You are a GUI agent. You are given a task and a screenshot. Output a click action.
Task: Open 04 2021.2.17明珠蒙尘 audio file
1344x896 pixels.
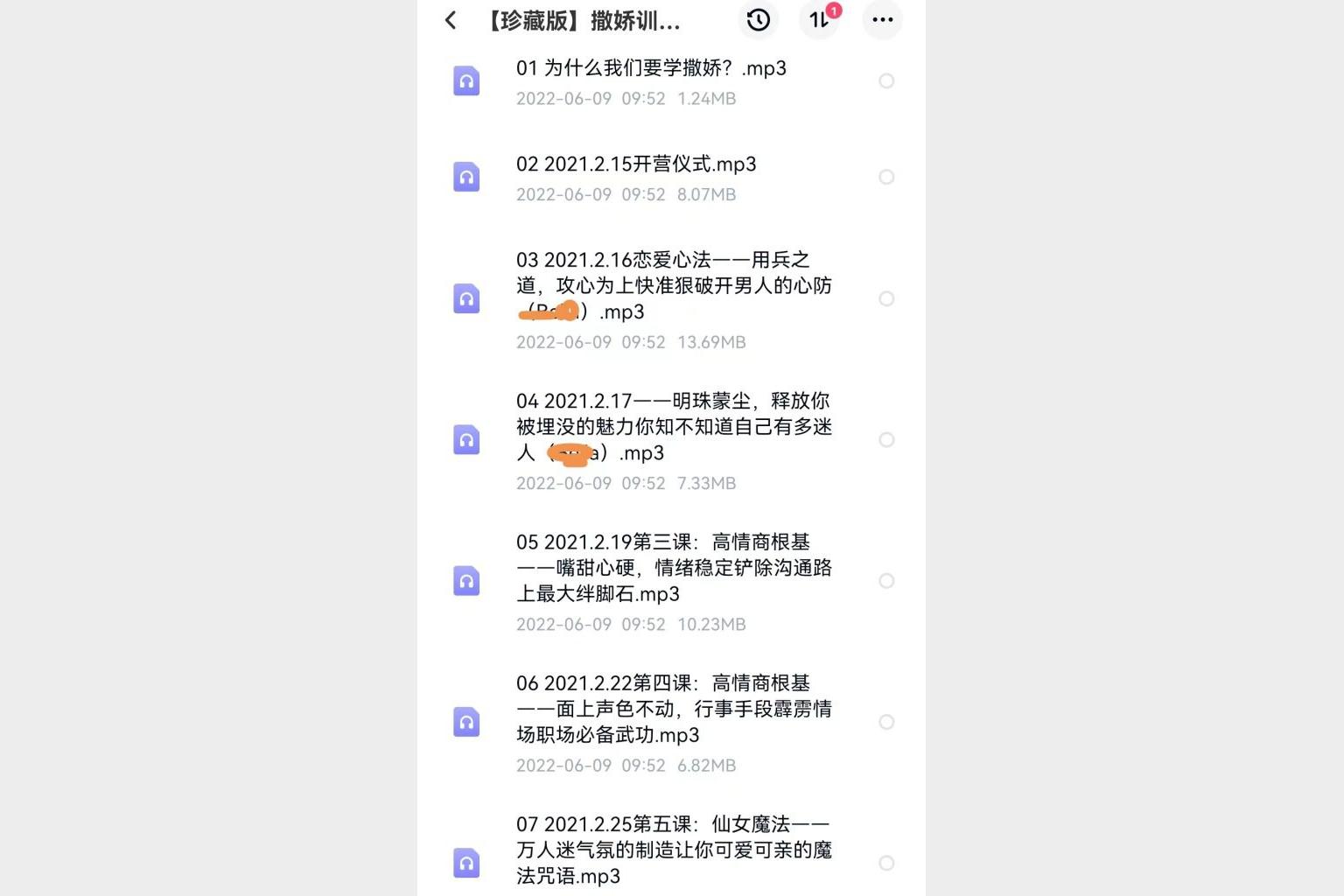673,426
